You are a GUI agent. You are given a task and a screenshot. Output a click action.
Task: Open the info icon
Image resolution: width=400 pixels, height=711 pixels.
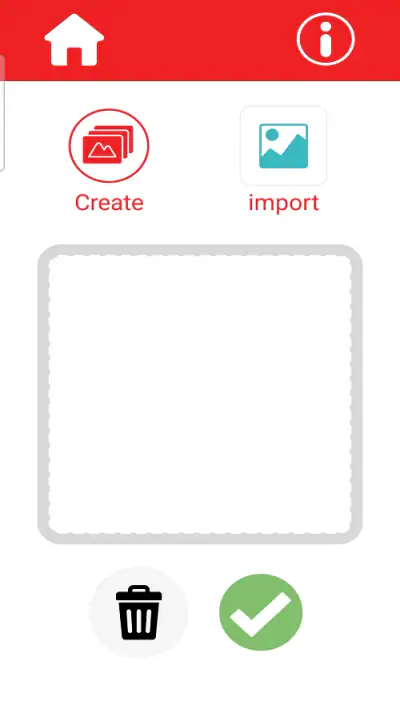pyautogui.click(x=326, y=39)
